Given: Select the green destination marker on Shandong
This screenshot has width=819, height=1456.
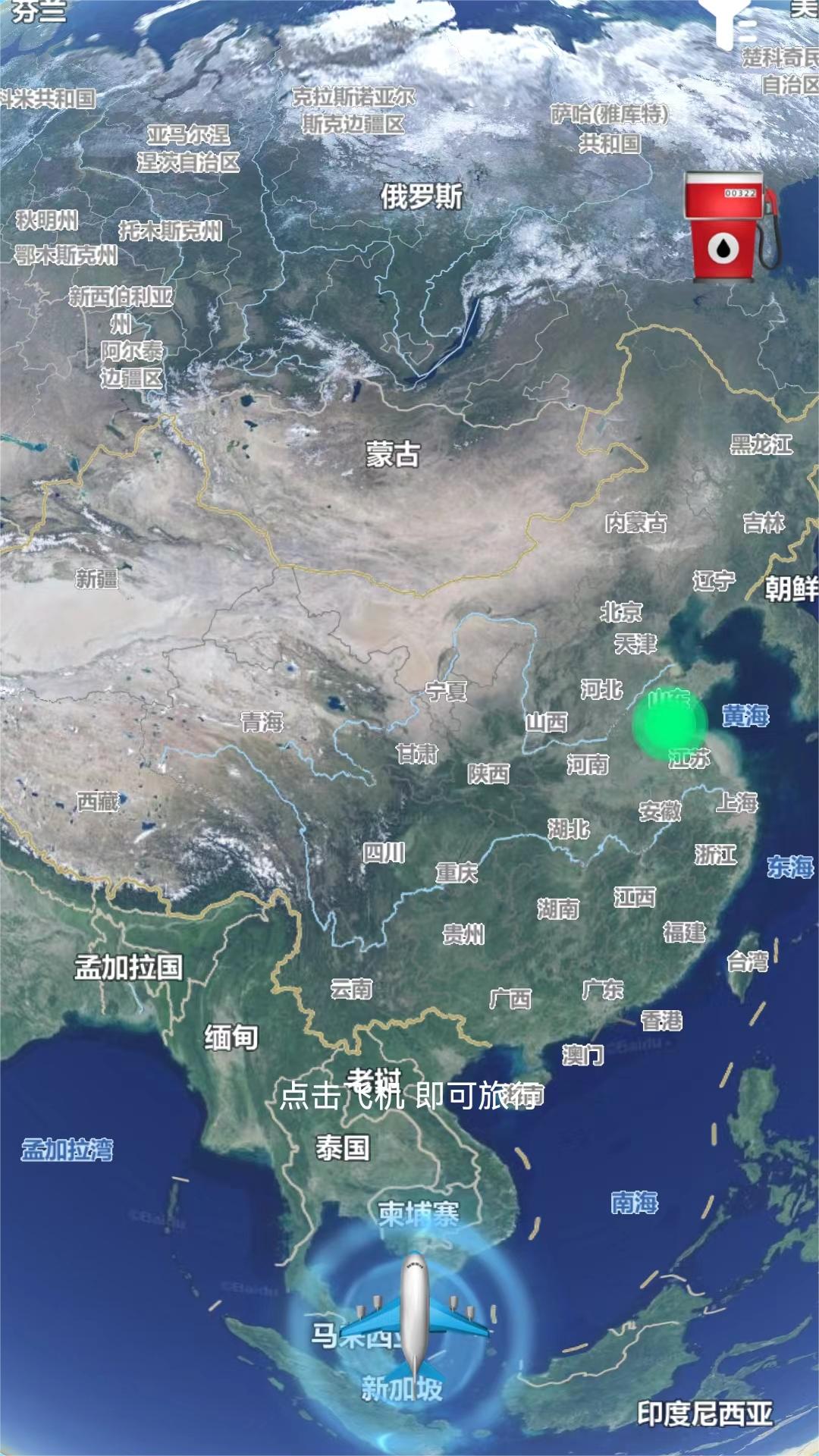Looking at the screenshot, I should point(670,724).
